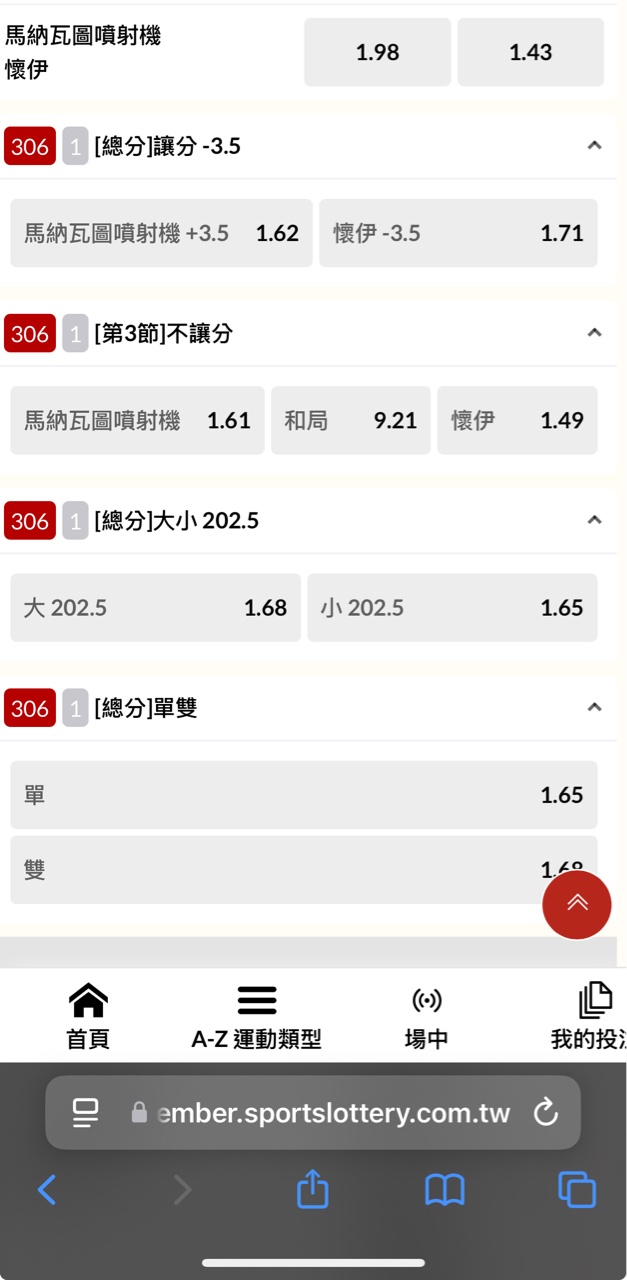Viewport: 627px width, 1280px height.
Task: Collapse the [總分]讓分 -3.5 section
Action: 594,146
